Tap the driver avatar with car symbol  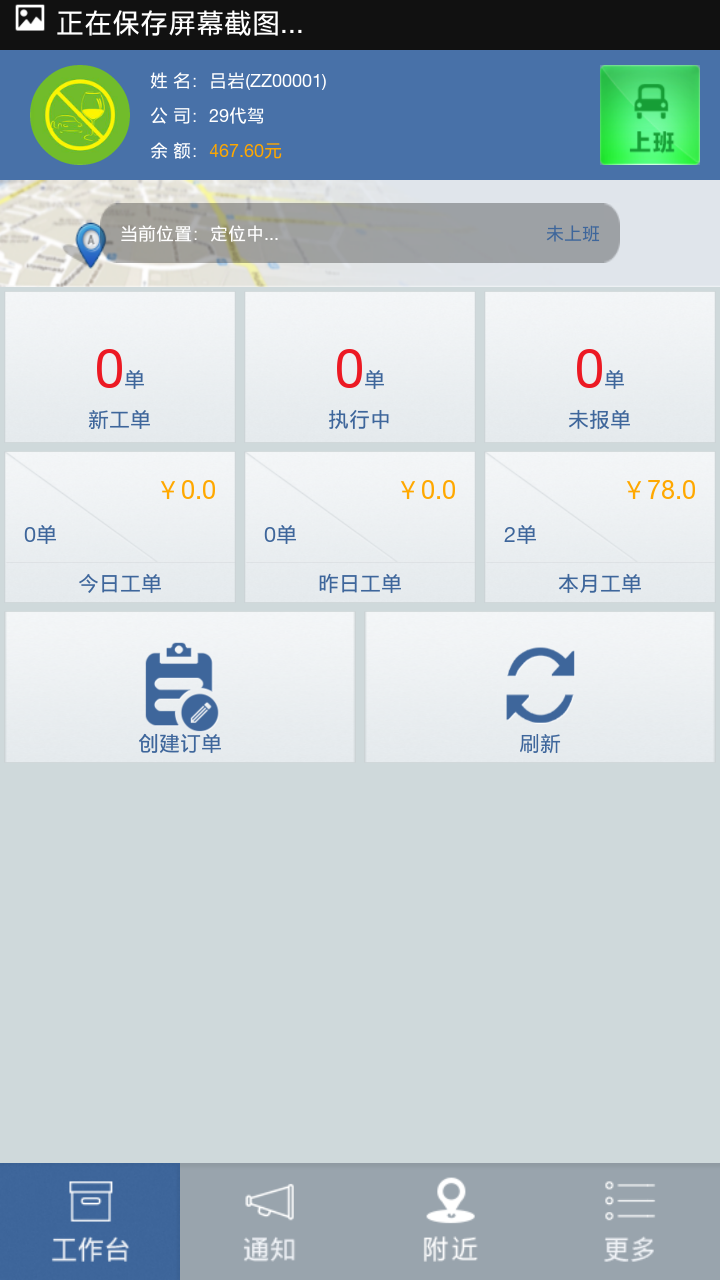pos(80,114)
